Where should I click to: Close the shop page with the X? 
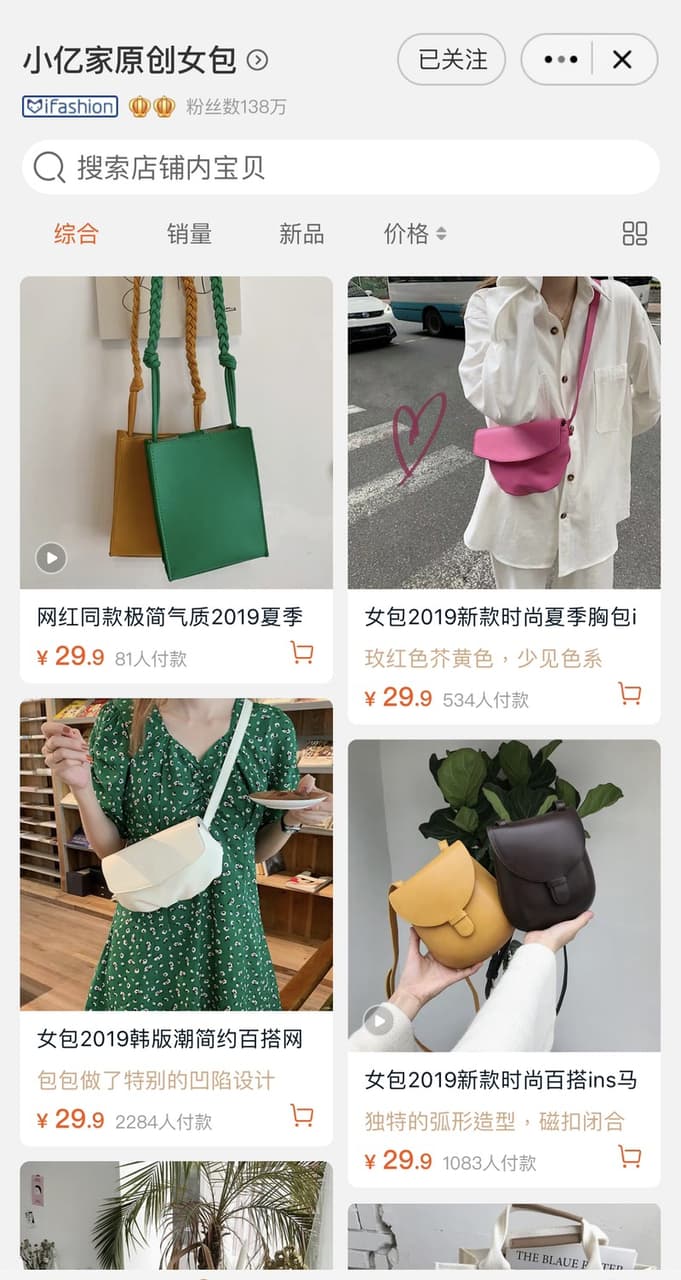[622, 60]
